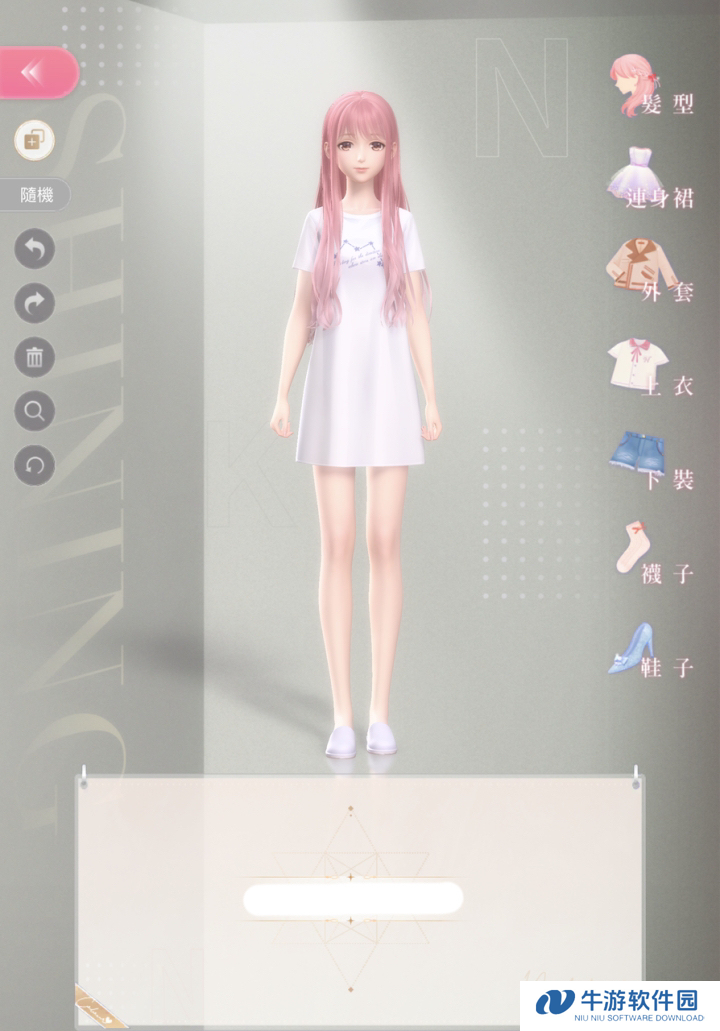Choose the 上衣 tops category

648,368
